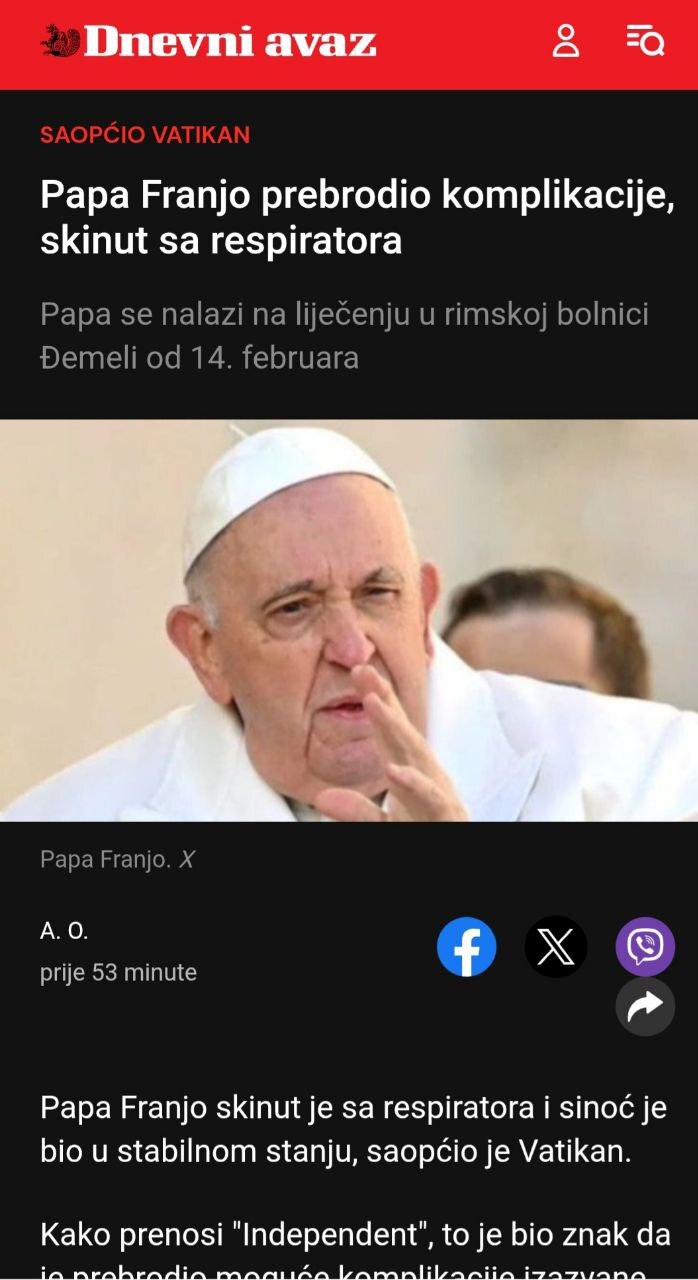Viewport: 698px width, 1280px height.
Task: Open the menu and search icon
Action: (x=645, y=41)
